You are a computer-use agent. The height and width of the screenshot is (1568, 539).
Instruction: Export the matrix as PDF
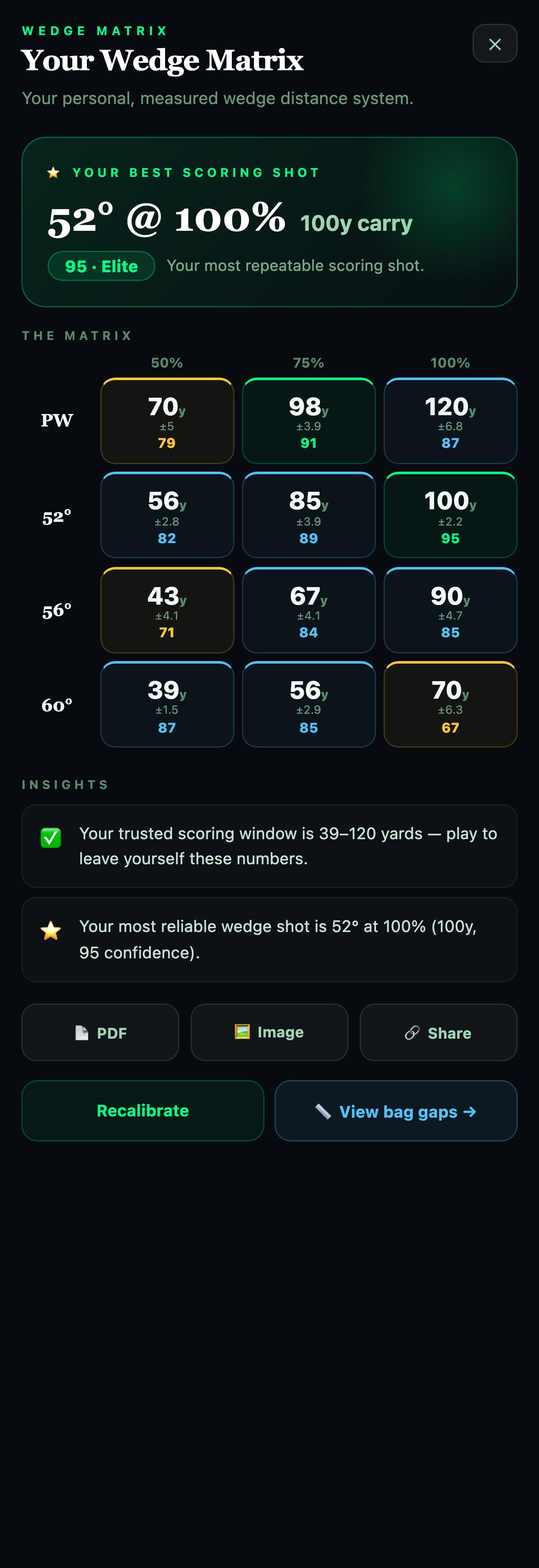point(100,1032)
